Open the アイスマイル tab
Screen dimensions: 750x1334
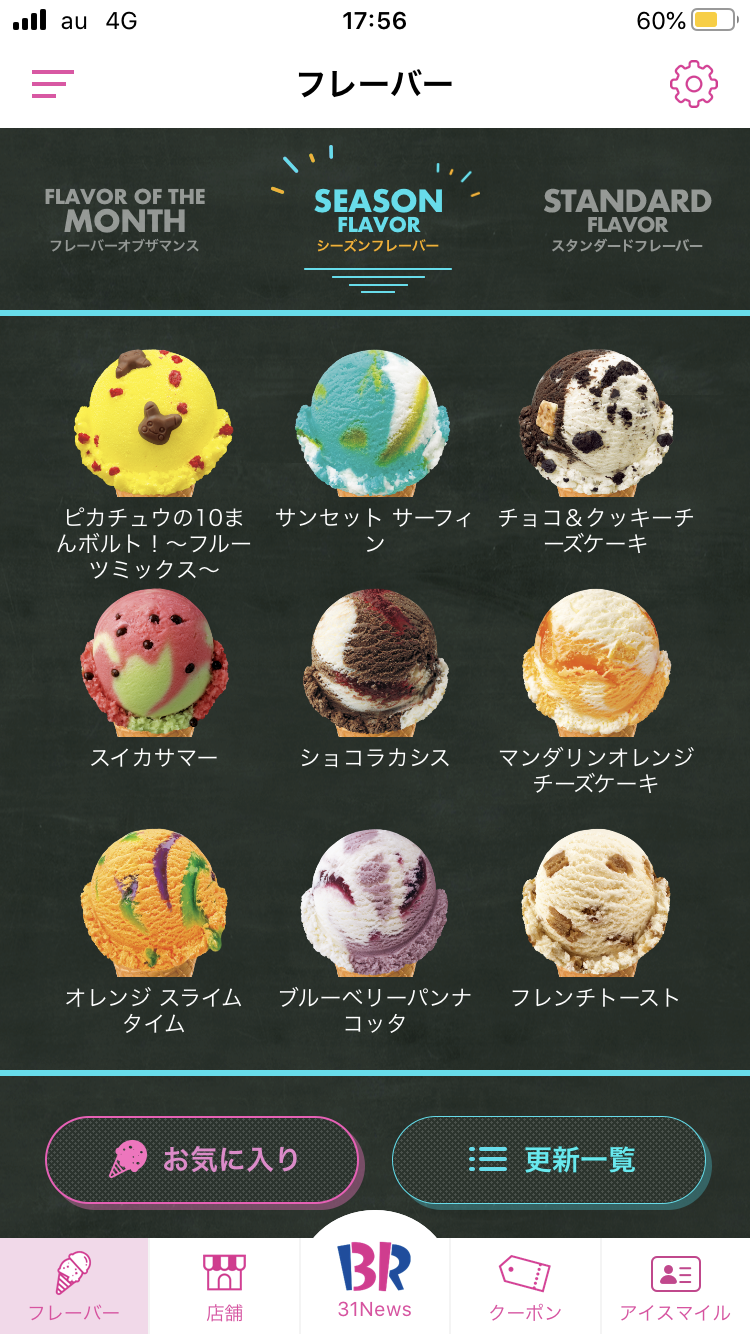[x=675, y=1286]
